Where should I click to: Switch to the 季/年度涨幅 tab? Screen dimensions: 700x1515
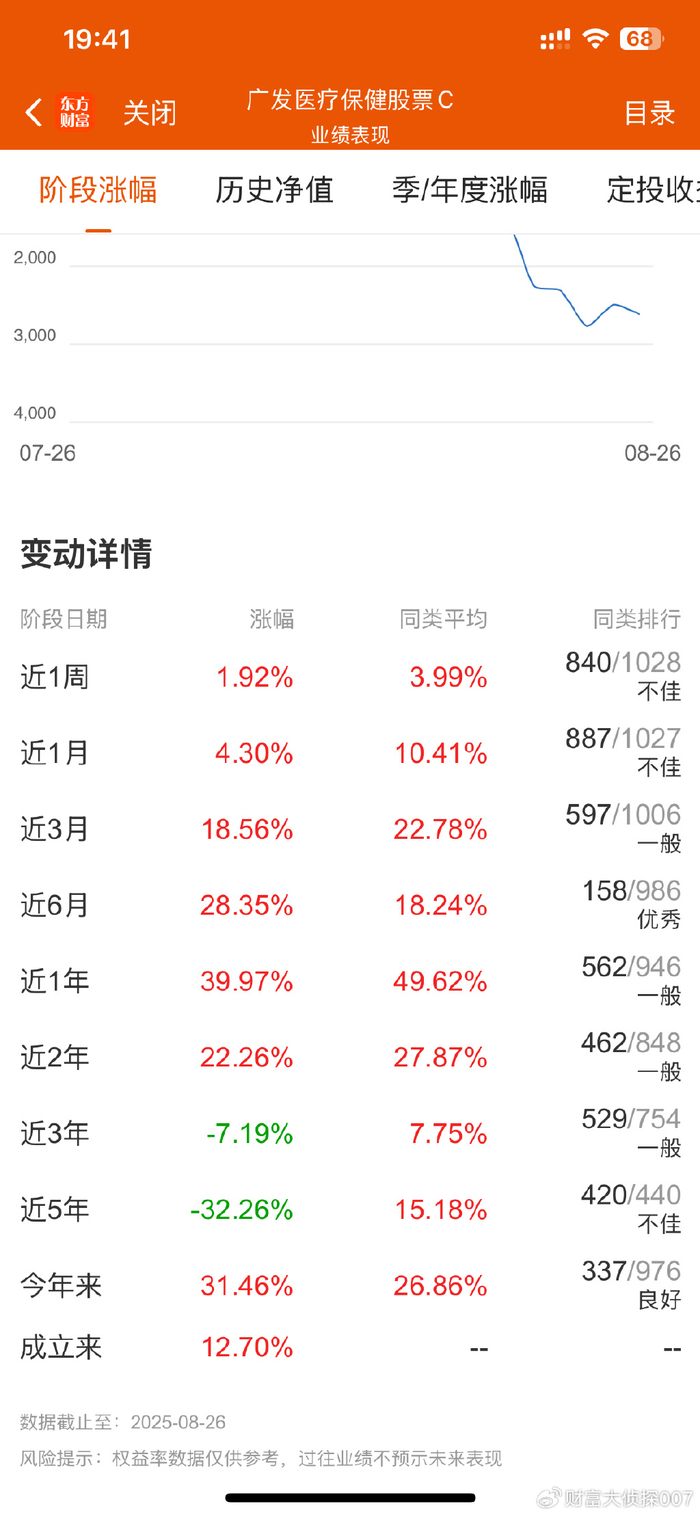point(470,189)
